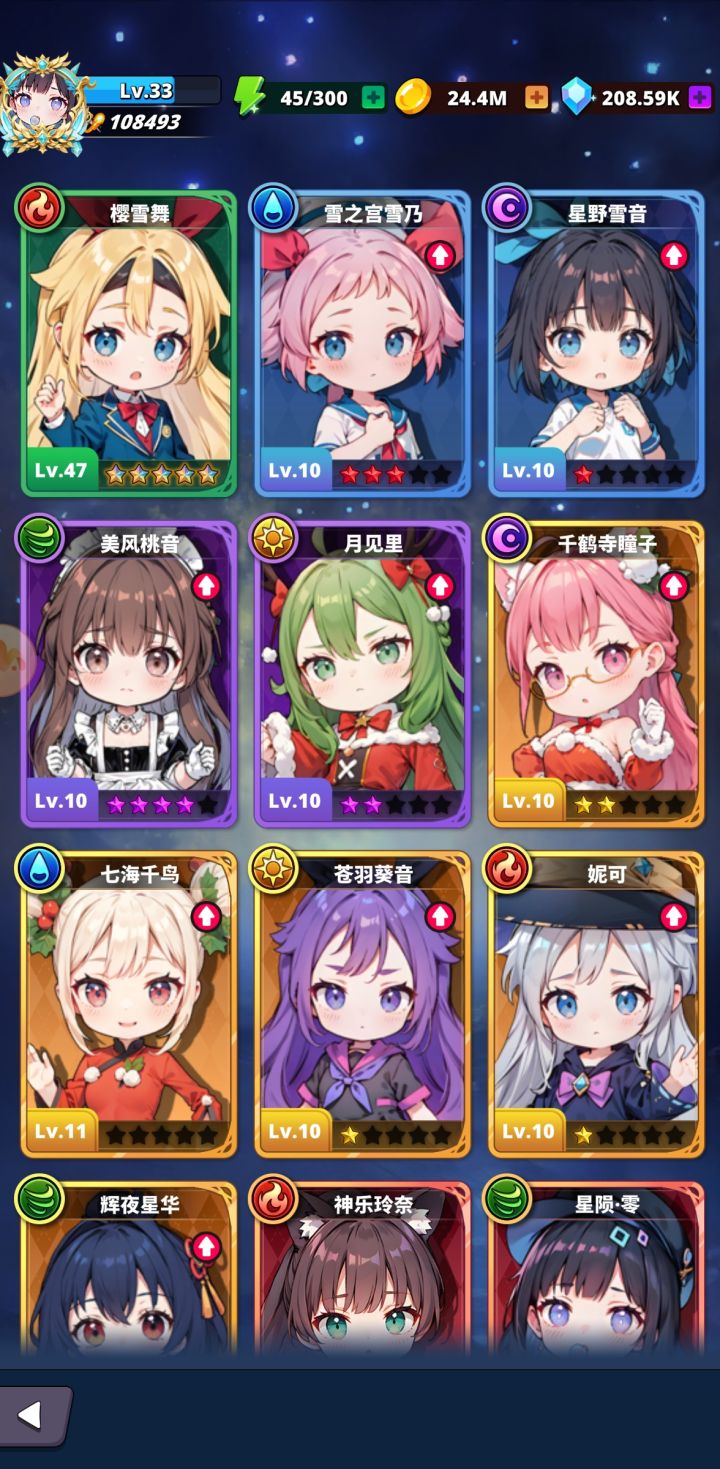Open the gem purchase with the purple plus
720x1469 pixels.
point(700,99)
